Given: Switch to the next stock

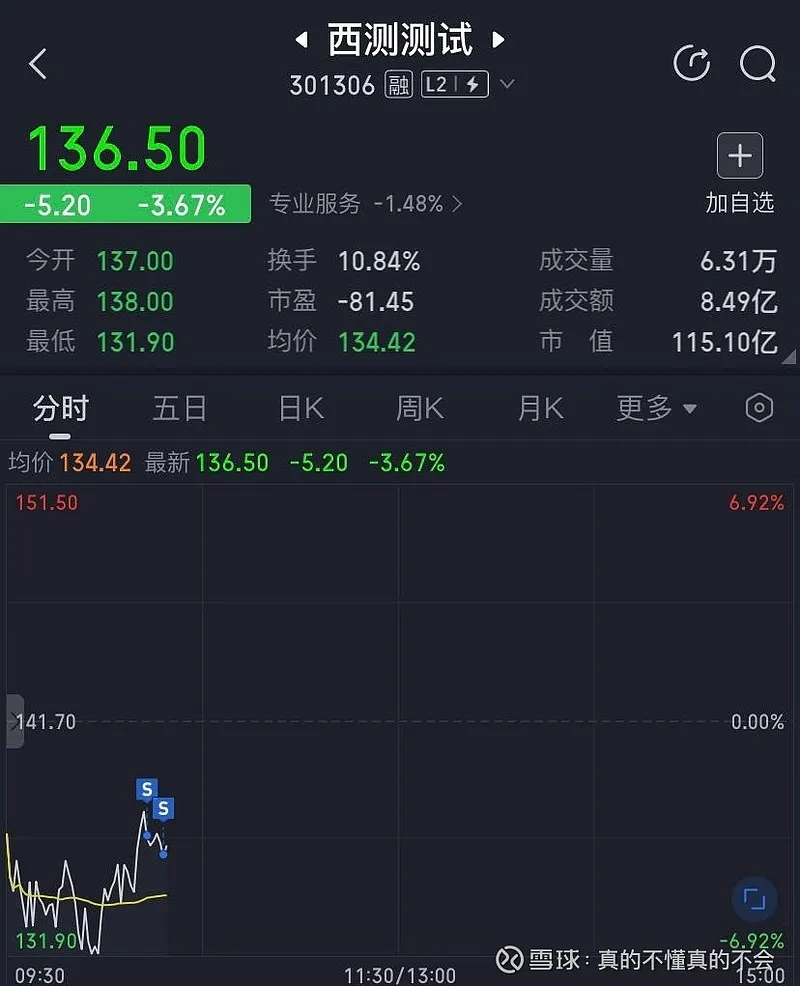Looking at the screenshot, I should [x=498, y=41].
